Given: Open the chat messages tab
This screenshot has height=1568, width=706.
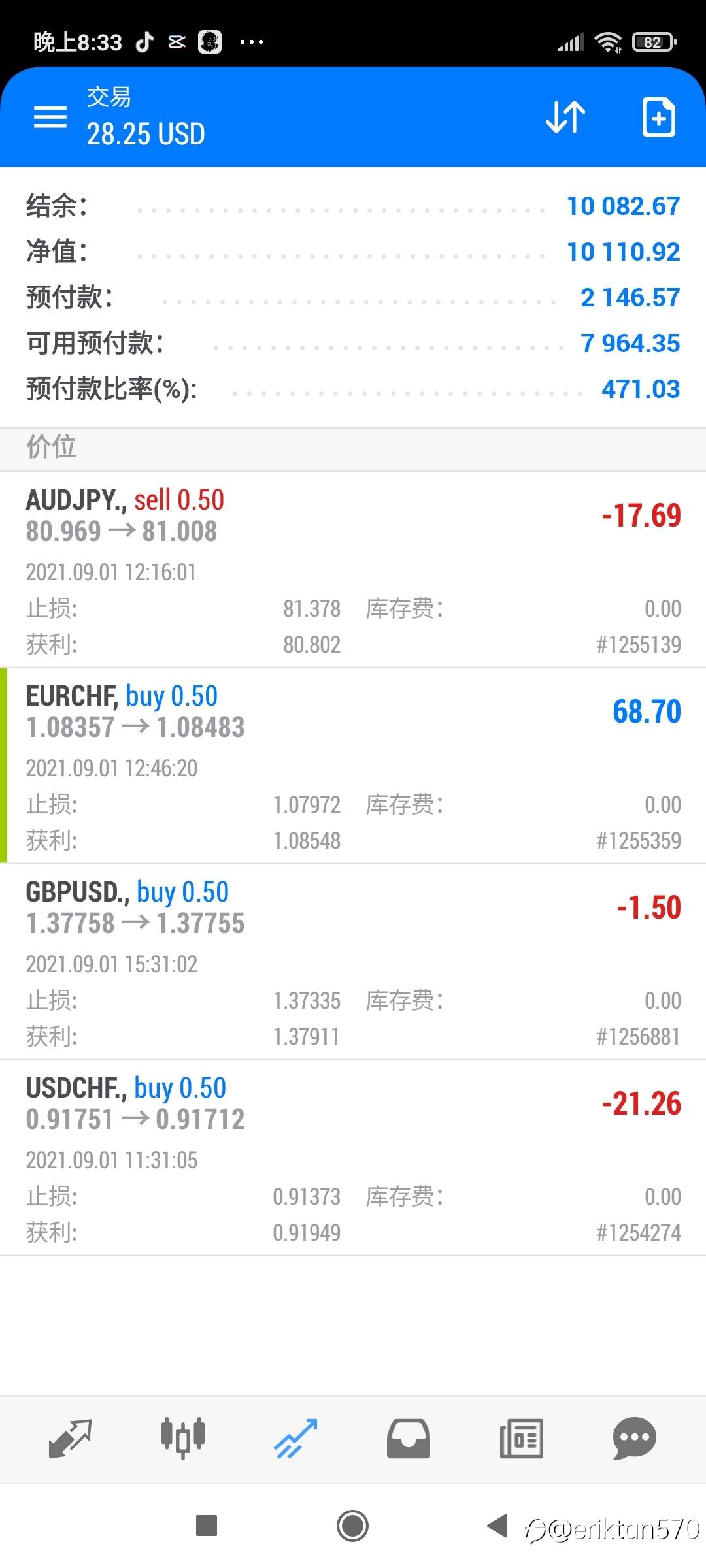Looking at the screenshot, I should tap(634, 1439).
